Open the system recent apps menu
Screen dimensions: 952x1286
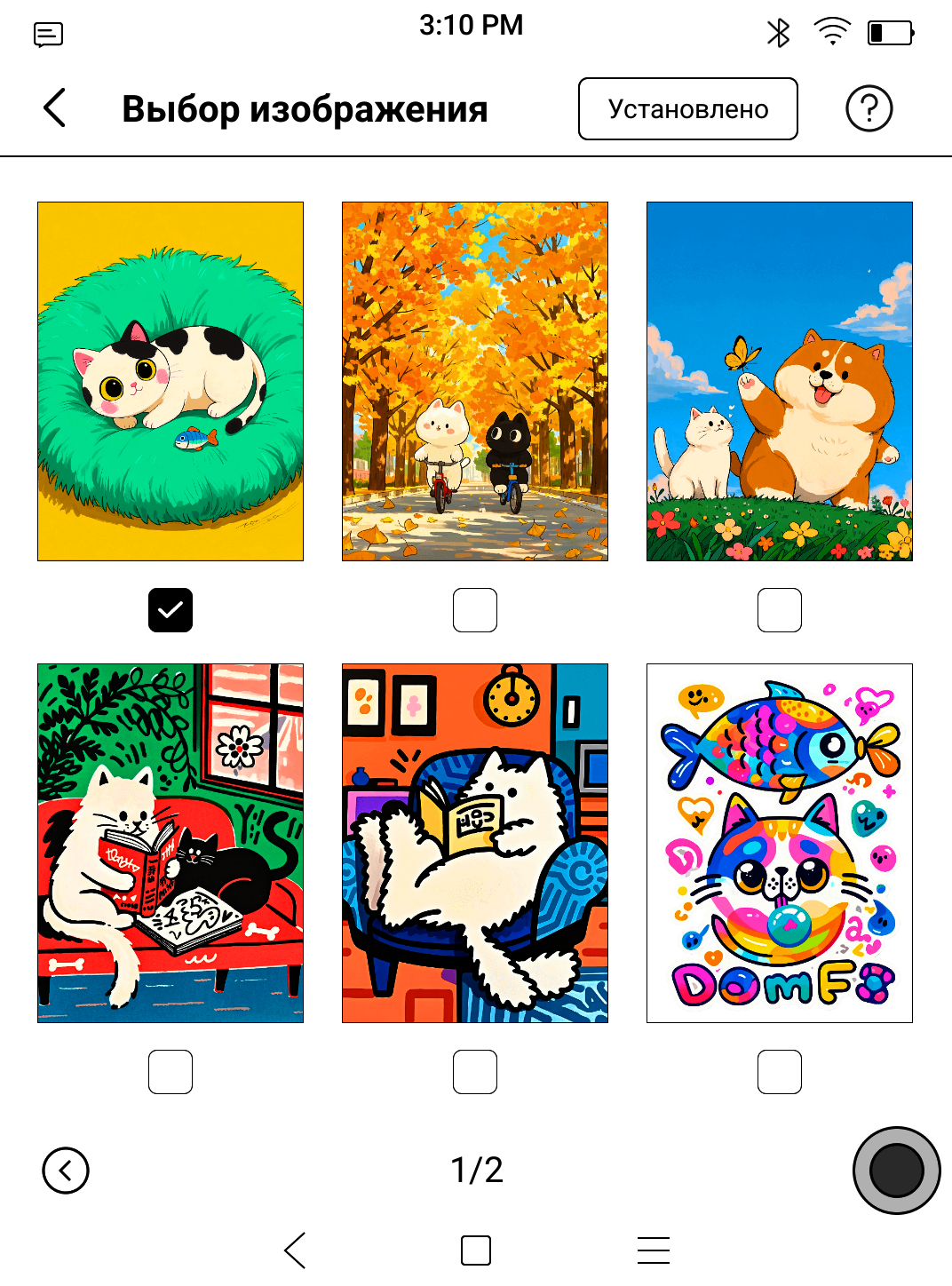[x=653, y=1250]
